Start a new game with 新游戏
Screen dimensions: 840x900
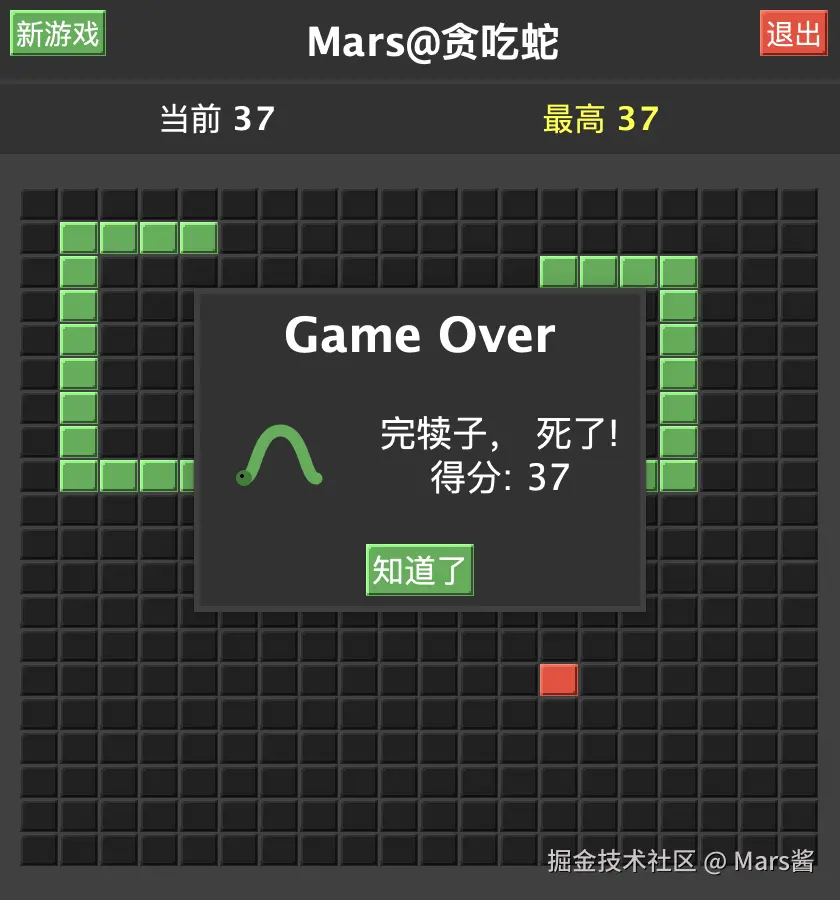point(58,34)
